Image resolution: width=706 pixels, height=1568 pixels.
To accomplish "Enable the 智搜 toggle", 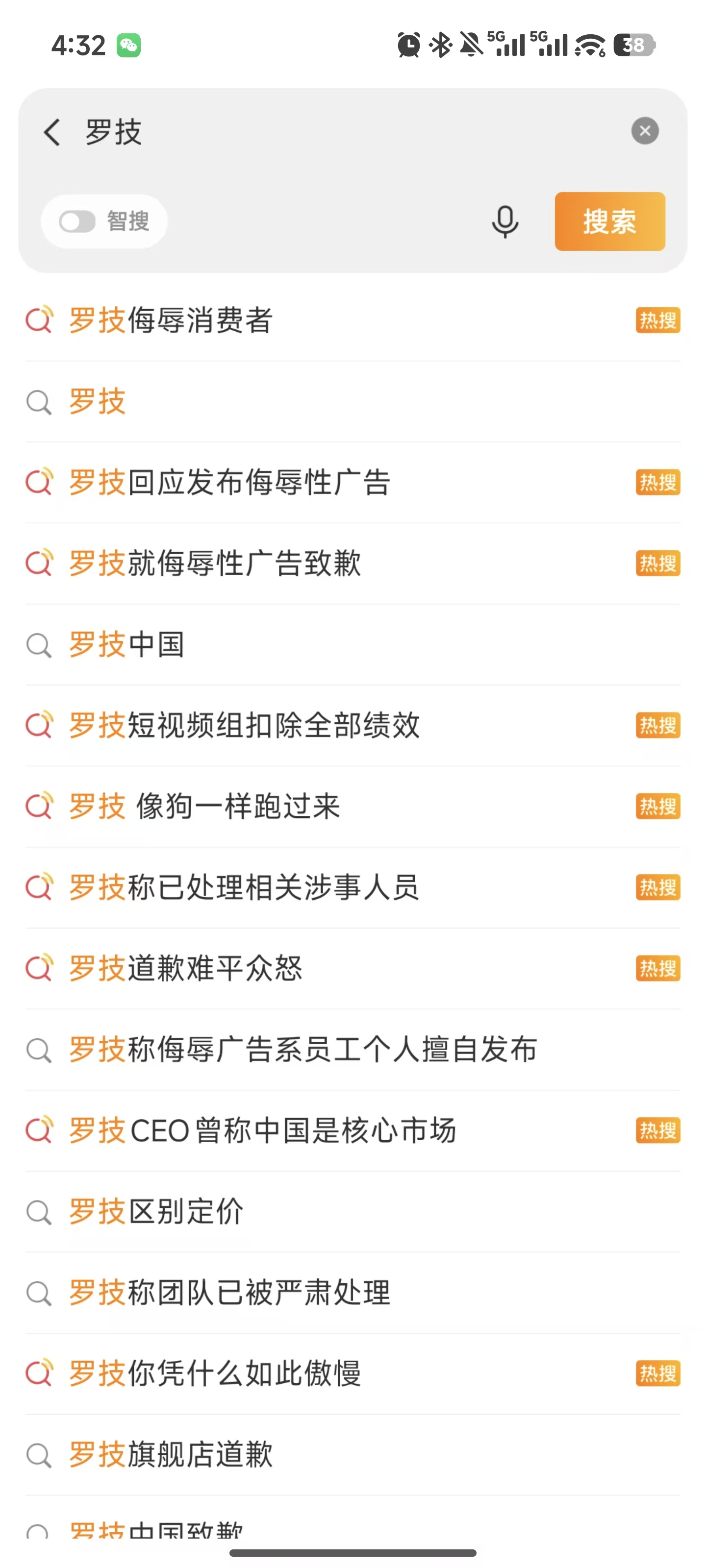I will pyautogui.click(x=77, y=221).
